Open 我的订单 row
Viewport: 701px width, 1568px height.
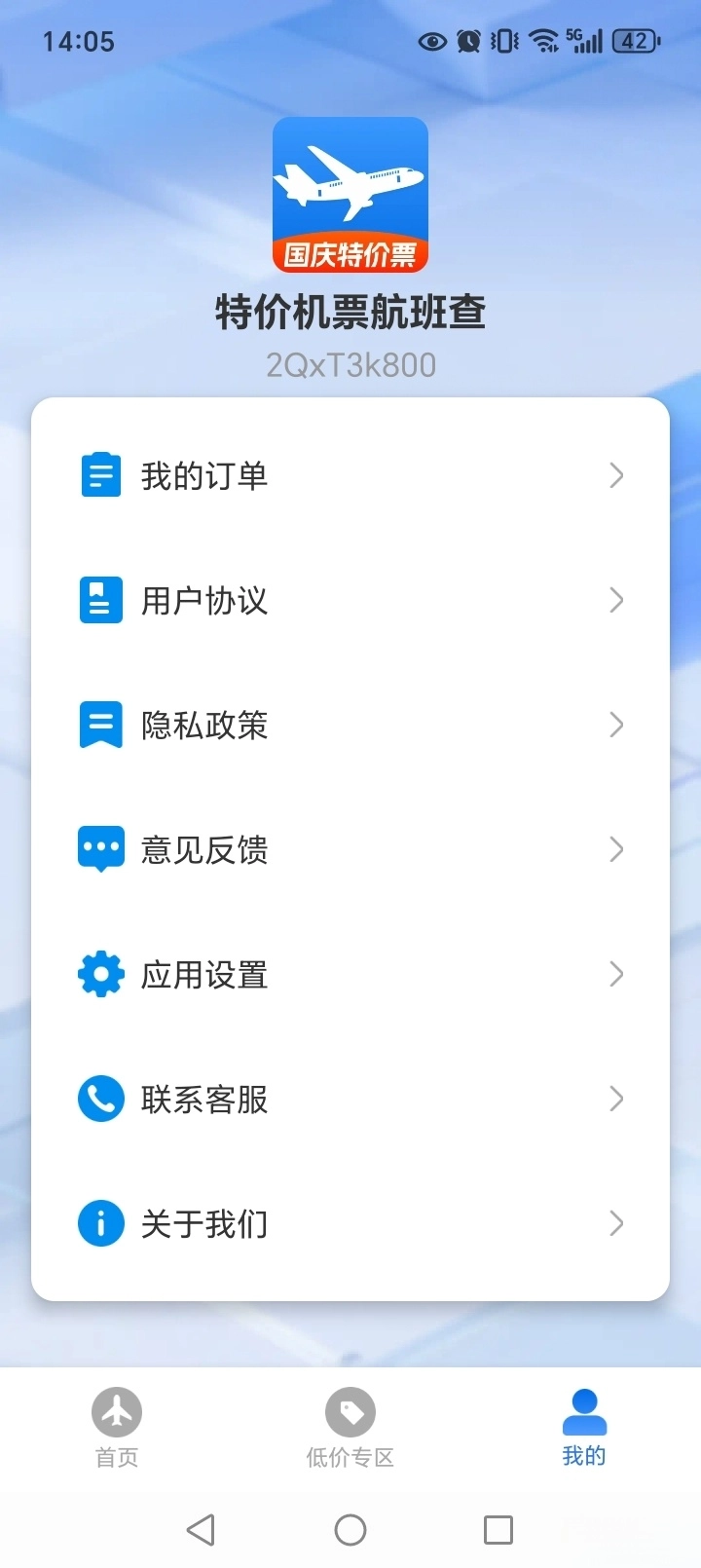pos(350,475)
